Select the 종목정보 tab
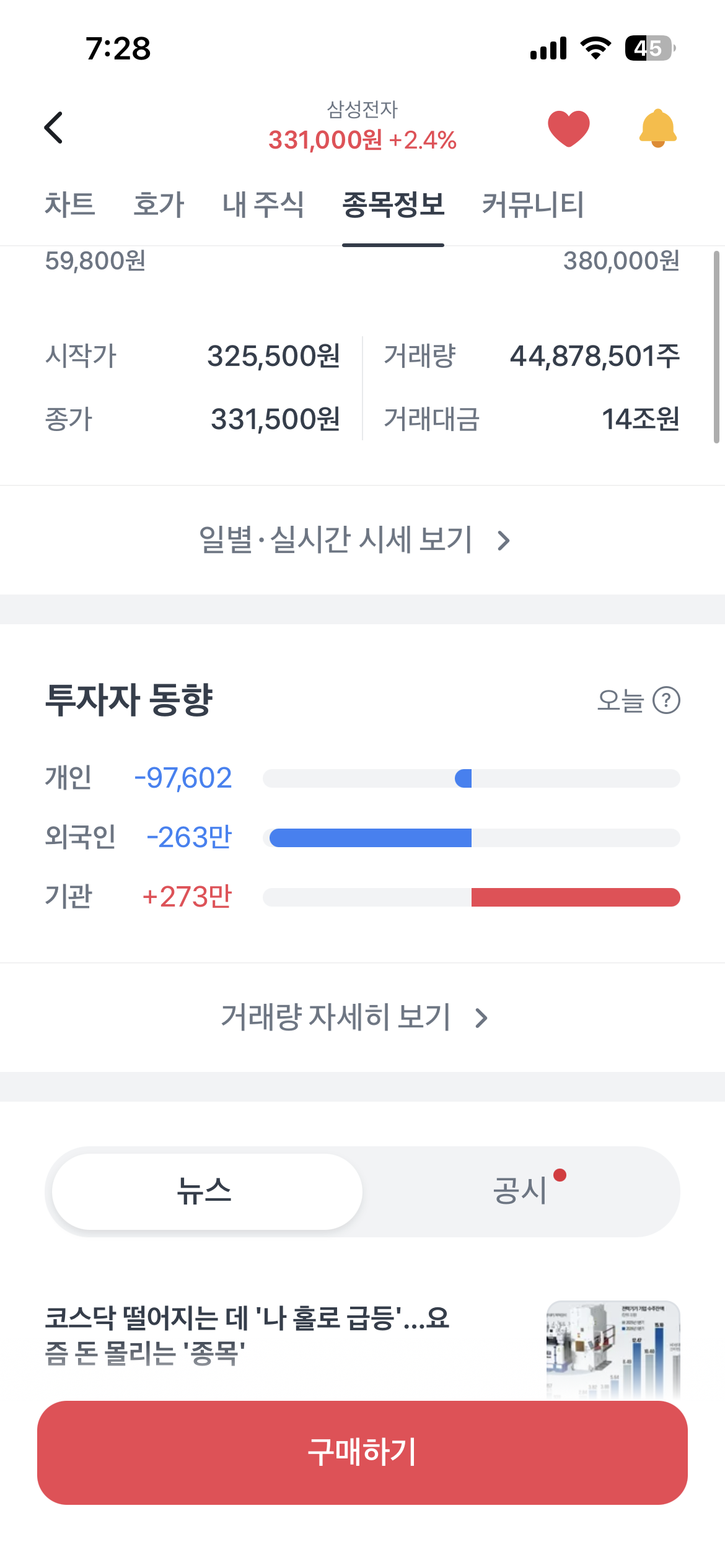This screenshot has width=725, height=1568. click(393, 204)
